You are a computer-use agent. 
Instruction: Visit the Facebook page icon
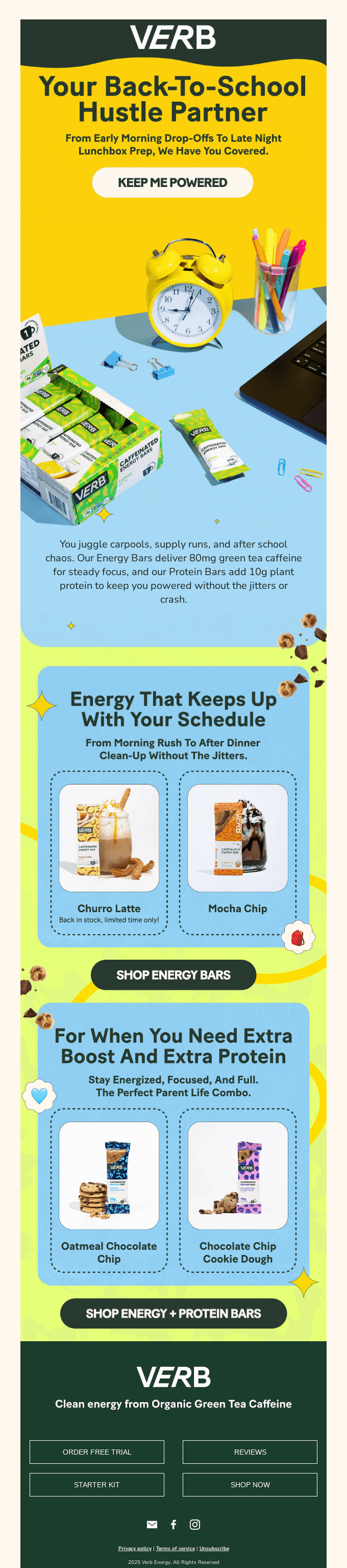(x=173, y=1524)
